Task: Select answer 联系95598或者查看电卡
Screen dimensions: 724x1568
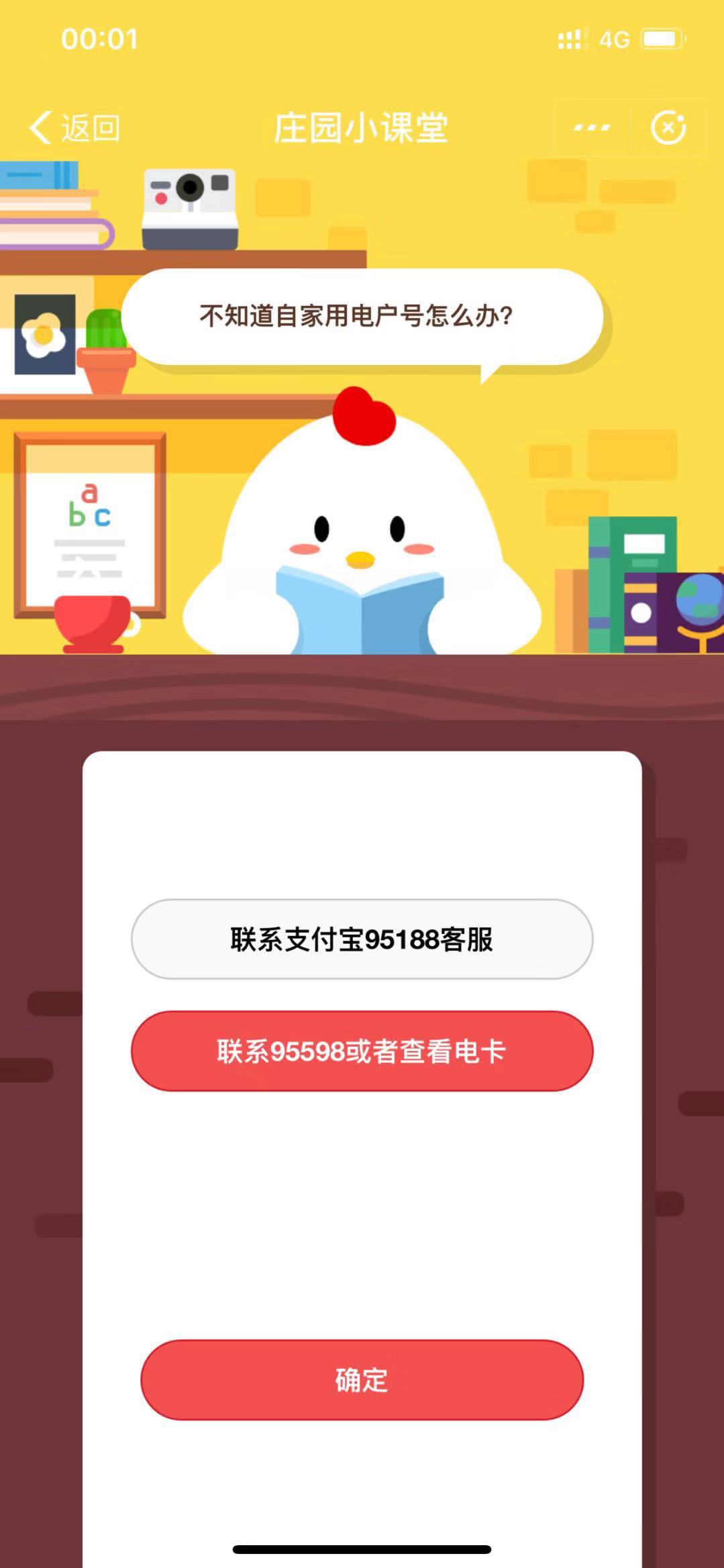Action: (362, 1051)
